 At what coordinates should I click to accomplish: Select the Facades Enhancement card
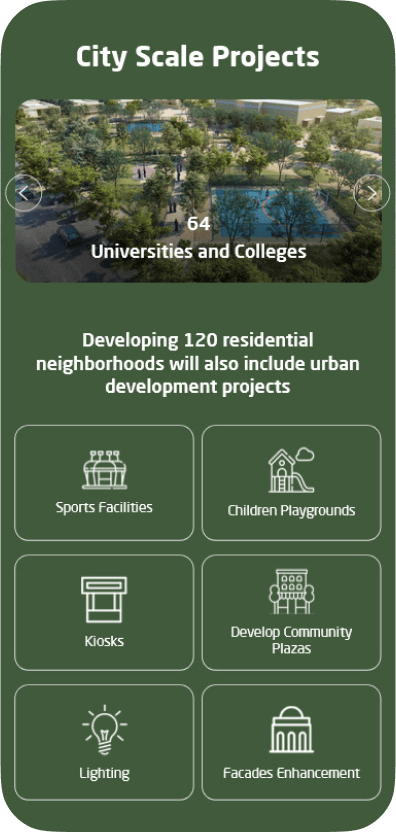[291, 742]
